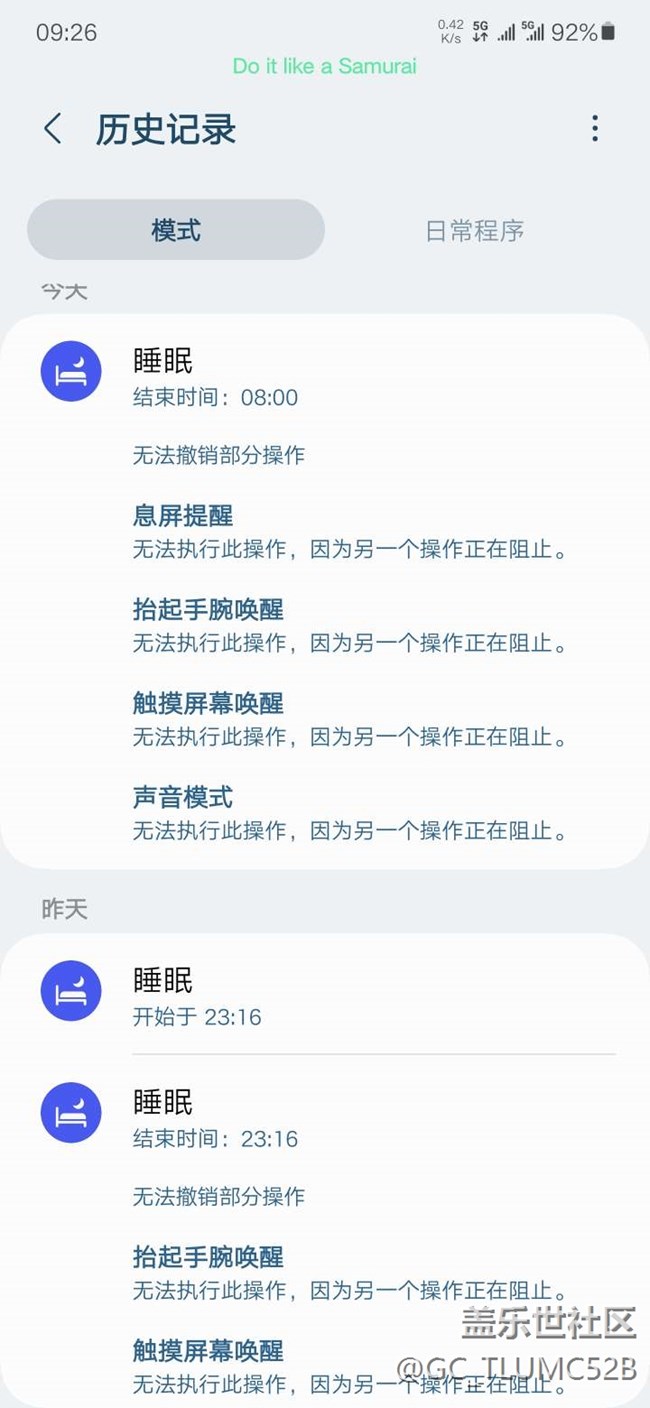Go back from the 历史记录 page

coord(53,129)
